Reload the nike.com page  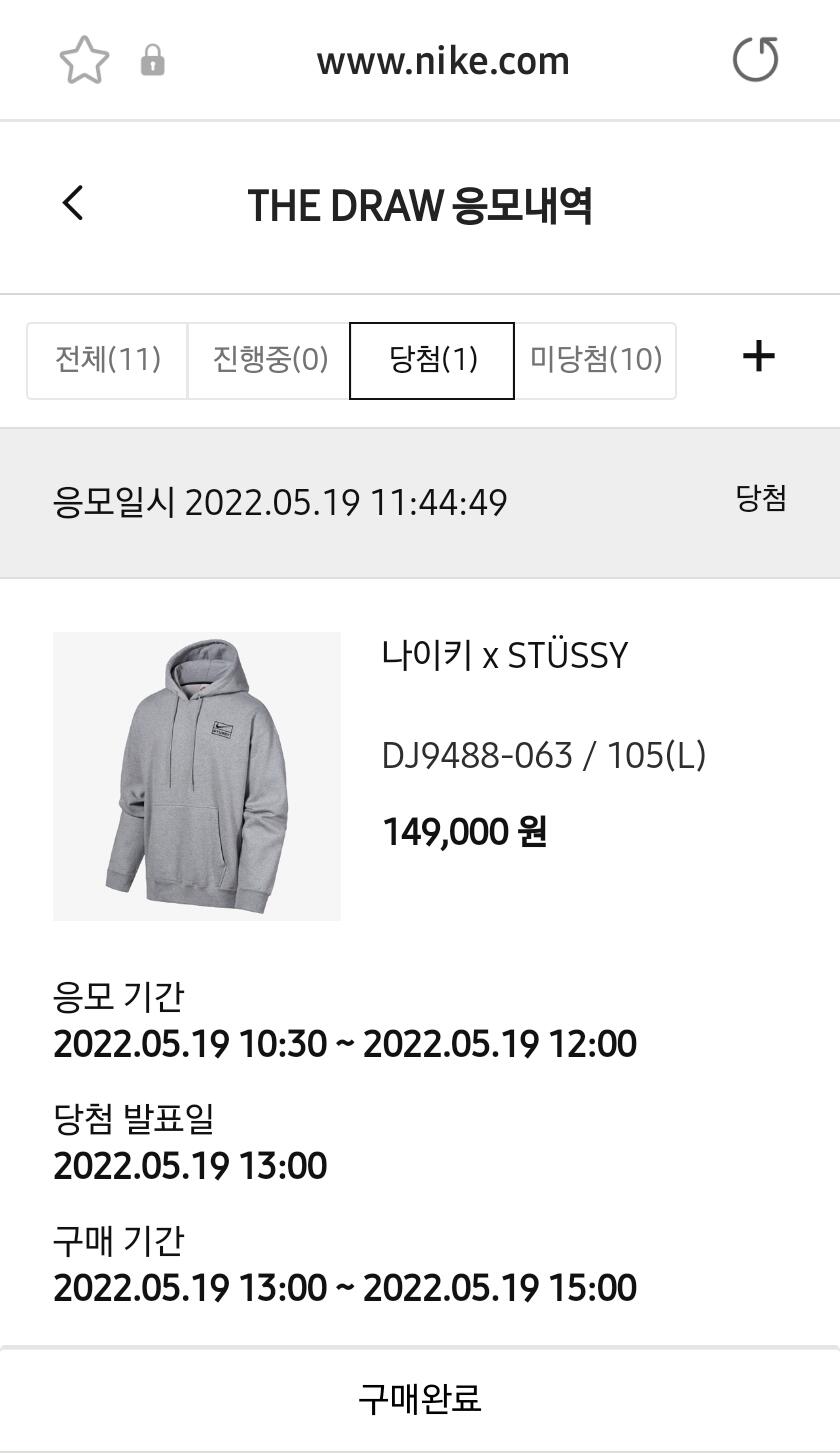pyautogui.click(x=755, y=60)
